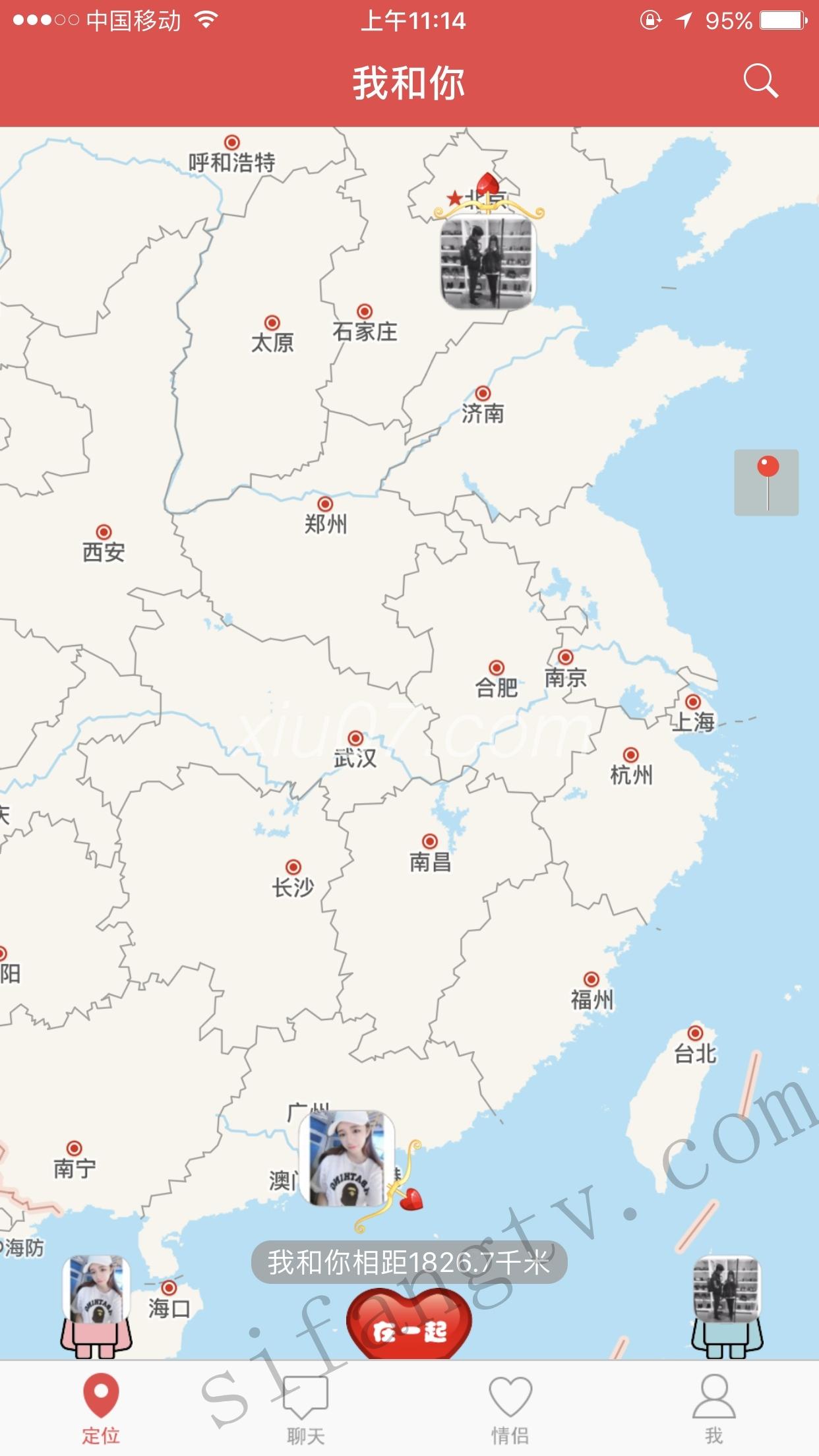The height and width of the screenshot is (1456, 819).
Task: Go to the 我 profile tab
Action: coord(714,1409)
